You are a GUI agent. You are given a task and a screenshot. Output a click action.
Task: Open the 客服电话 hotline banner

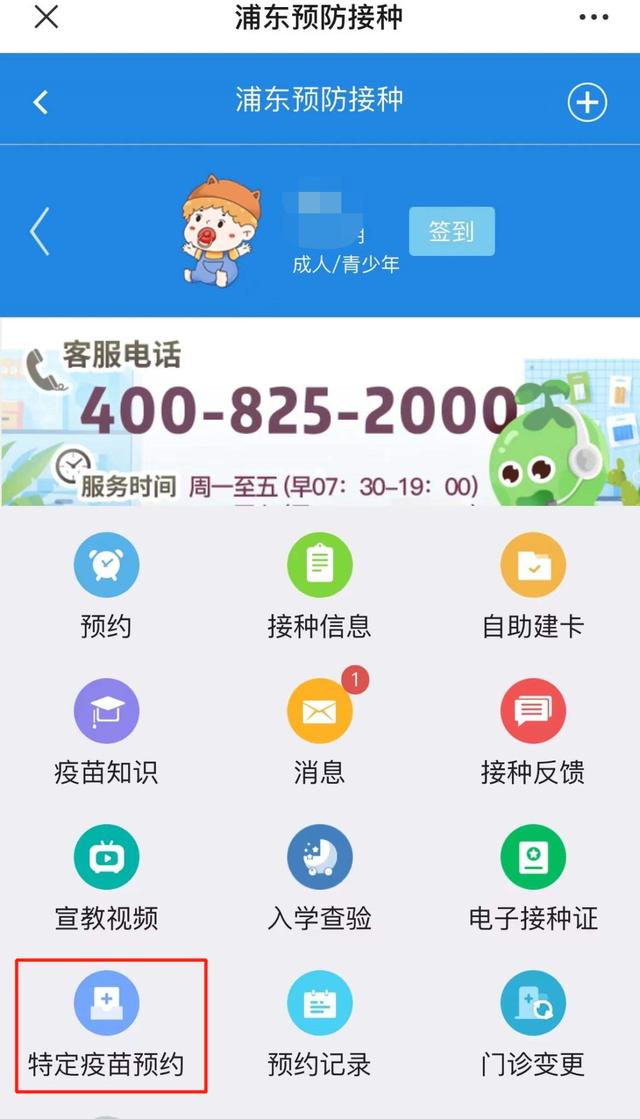tap(320, 412)
